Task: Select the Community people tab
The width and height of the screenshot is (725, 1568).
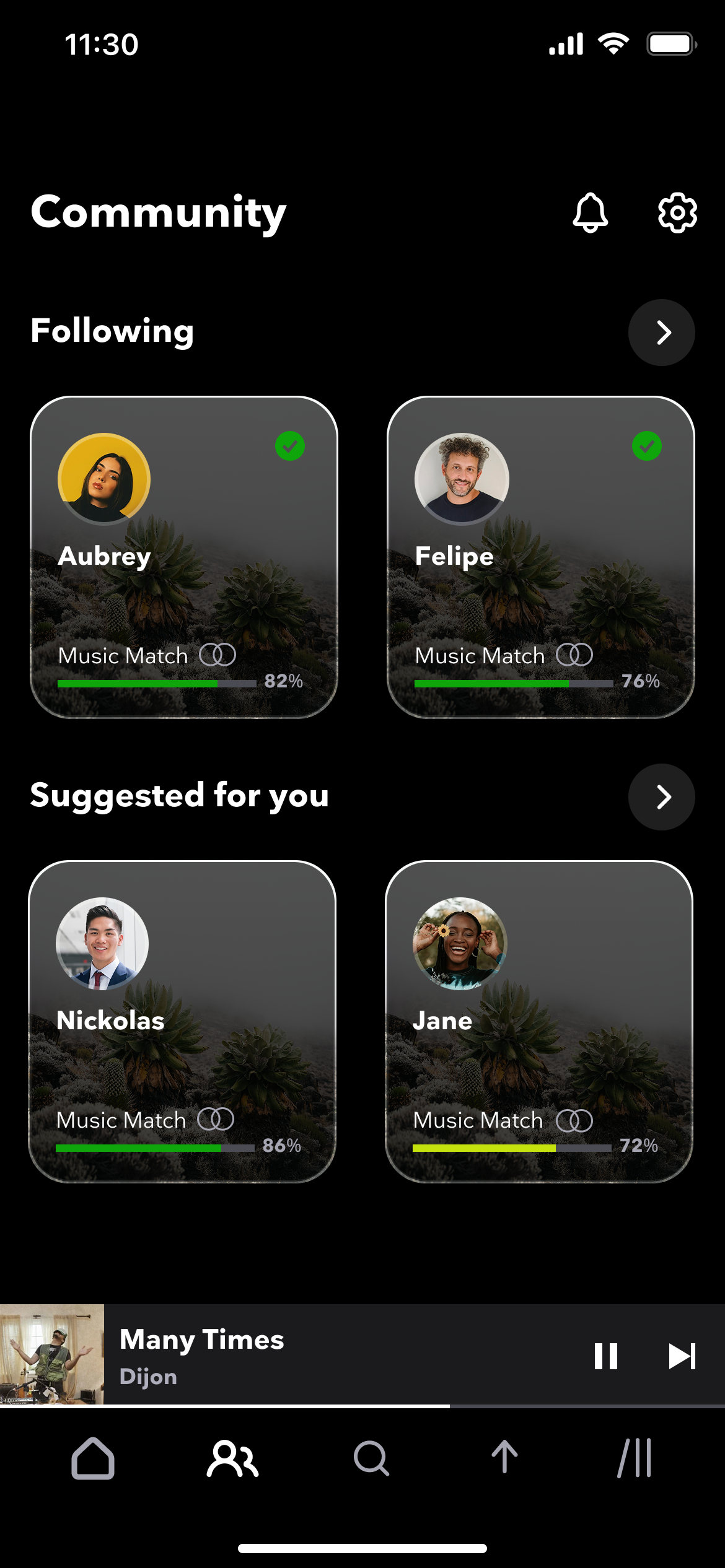Action: coord(232,1458)
